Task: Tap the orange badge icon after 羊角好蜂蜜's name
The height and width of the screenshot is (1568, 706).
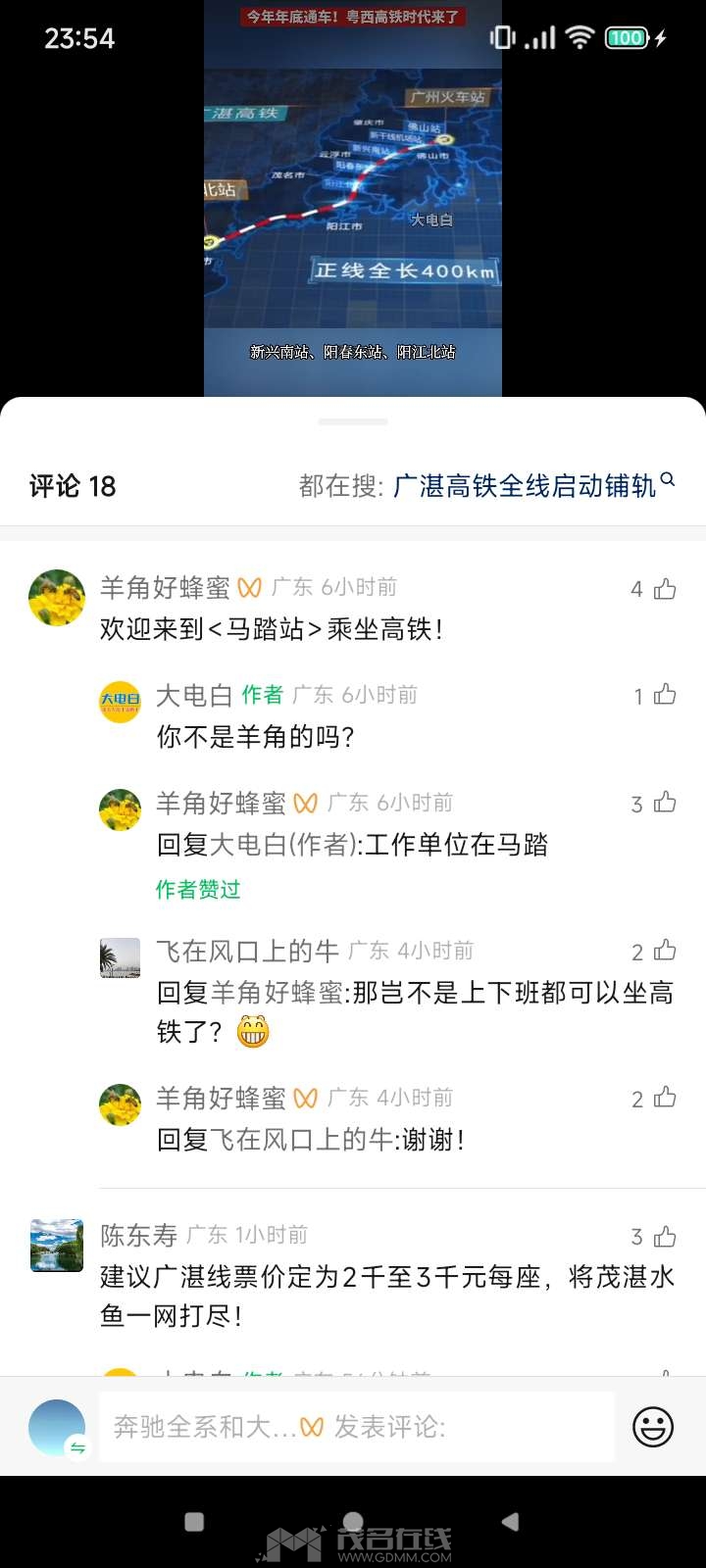Action: (250, 586)
